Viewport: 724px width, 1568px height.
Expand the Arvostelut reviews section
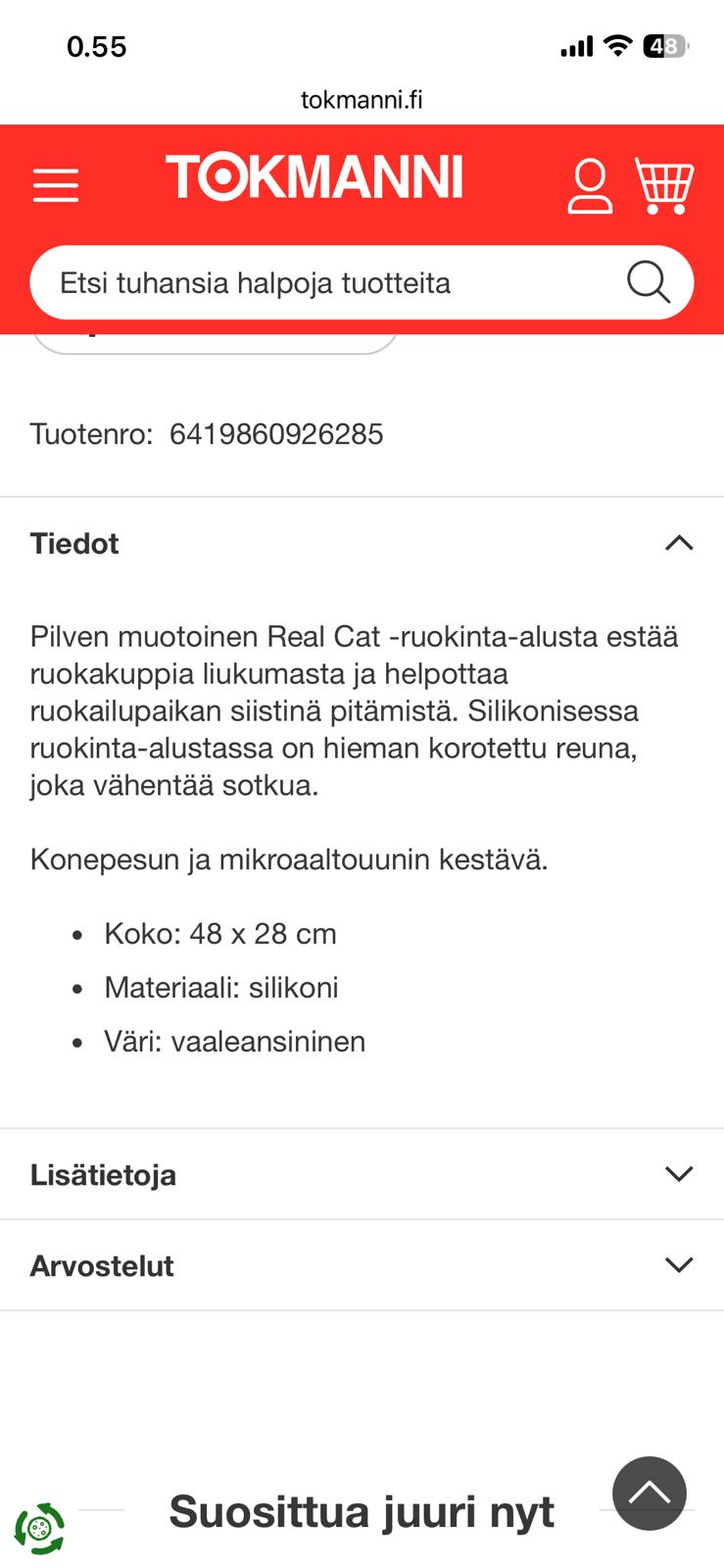coord(362,1265)
